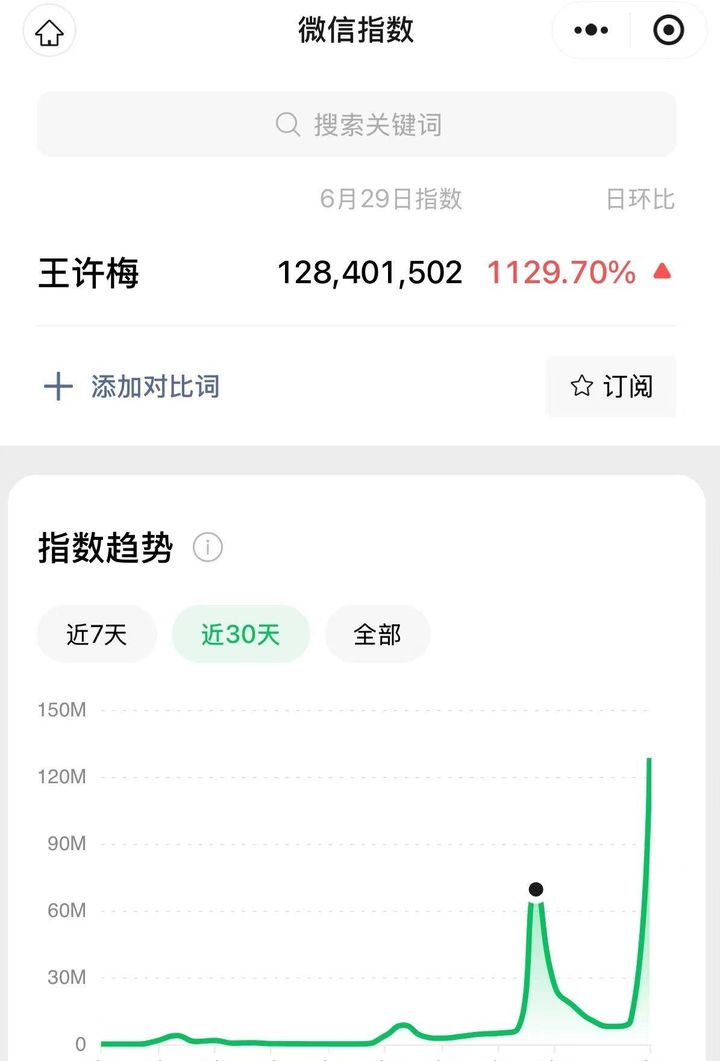Go to the mini program home

[49, 33]
